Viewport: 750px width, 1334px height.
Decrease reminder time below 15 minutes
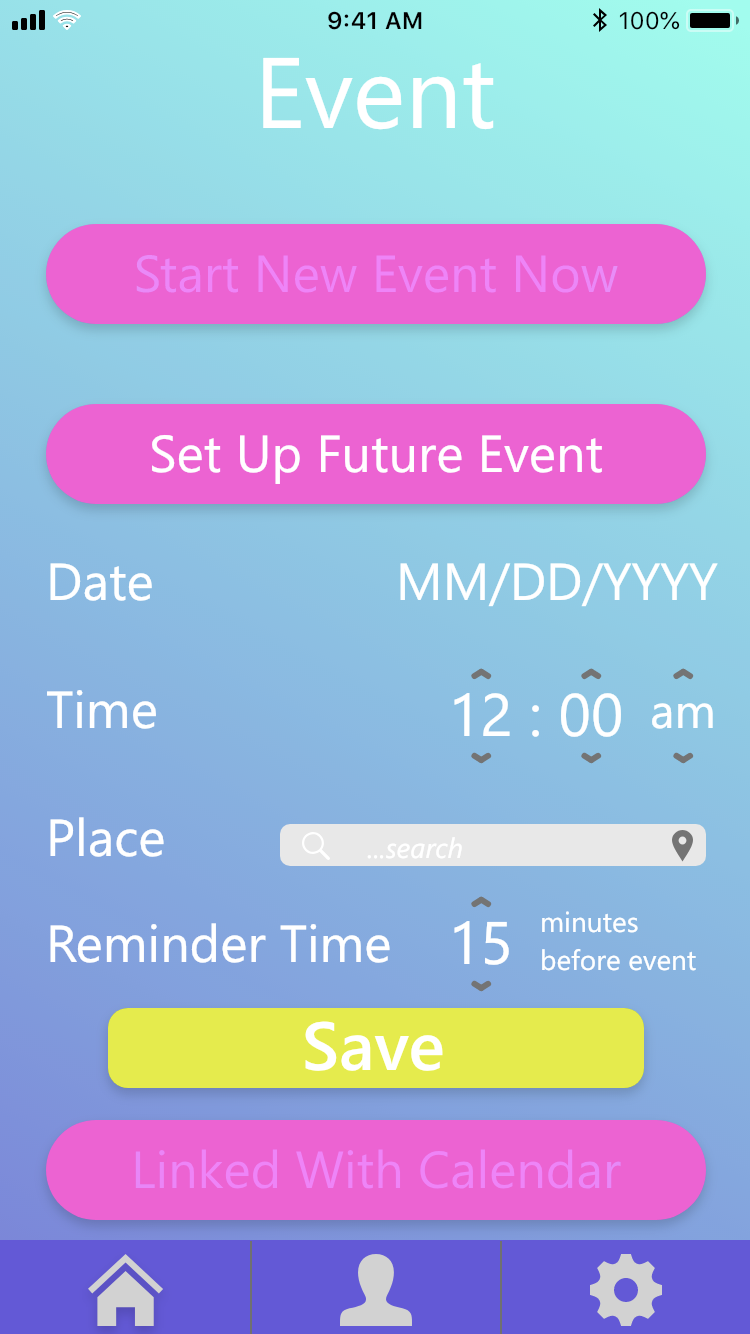pos(481,986)
